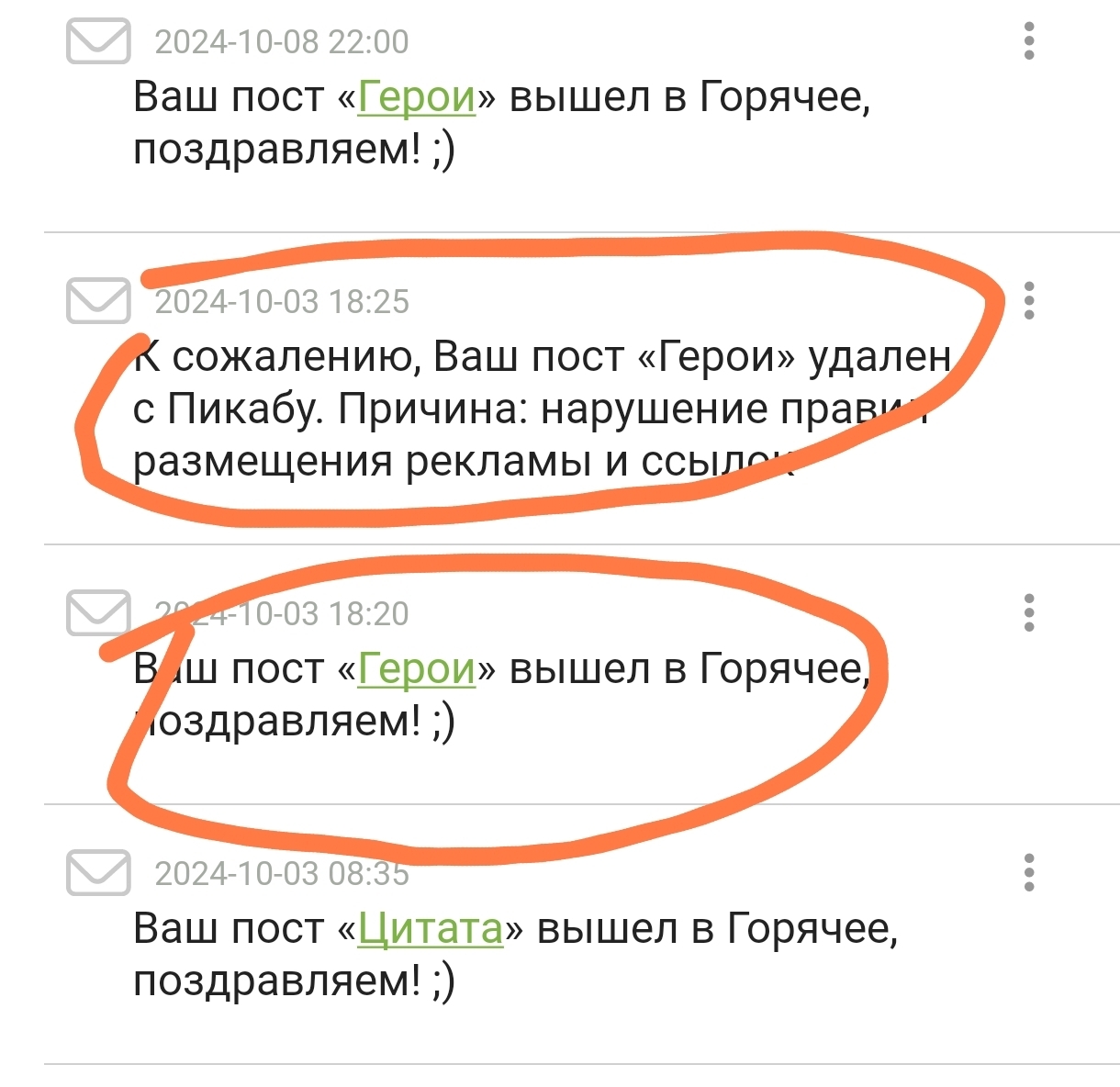Viewport: 1120px width, 1087px height.
Task: Open the «Цитата» post link
Action: [430, 929]
